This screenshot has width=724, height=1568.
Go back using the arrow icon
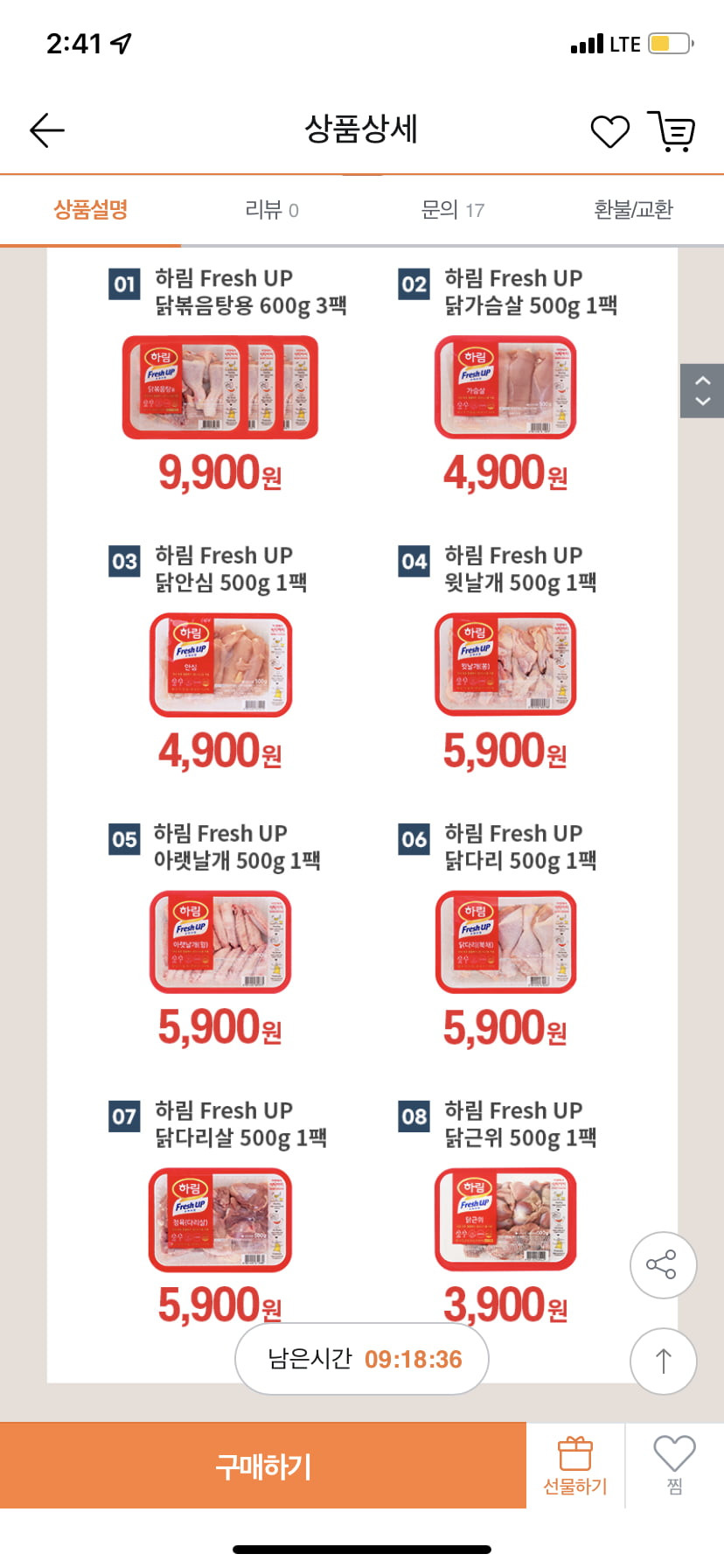coord(47,131)
